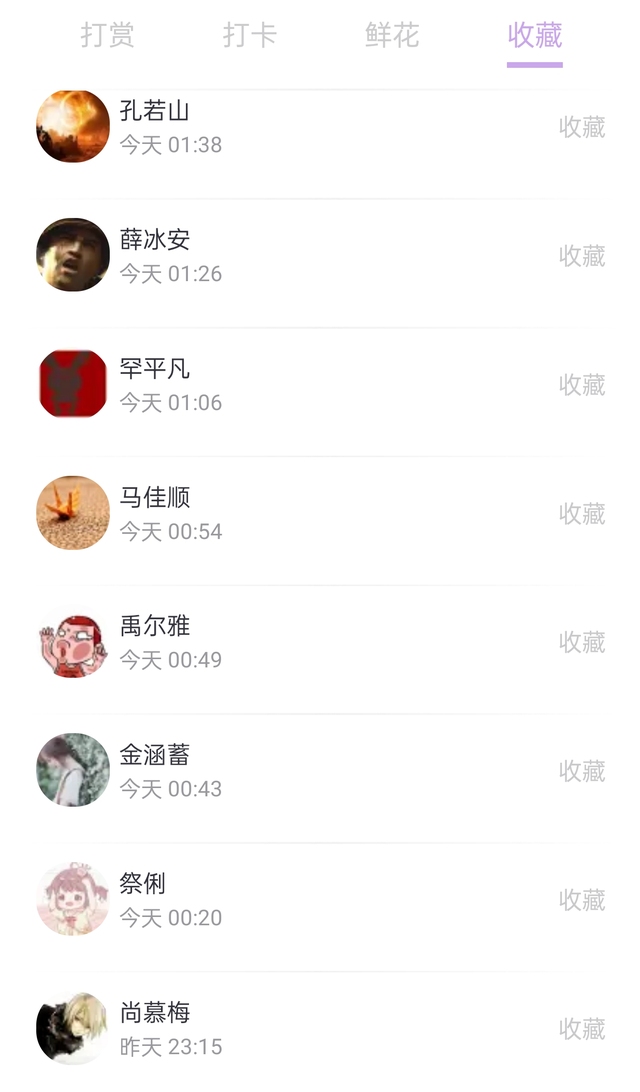Open 祭俐's entry
Screen dimensions: 640x1092
[x=320, y=900]
